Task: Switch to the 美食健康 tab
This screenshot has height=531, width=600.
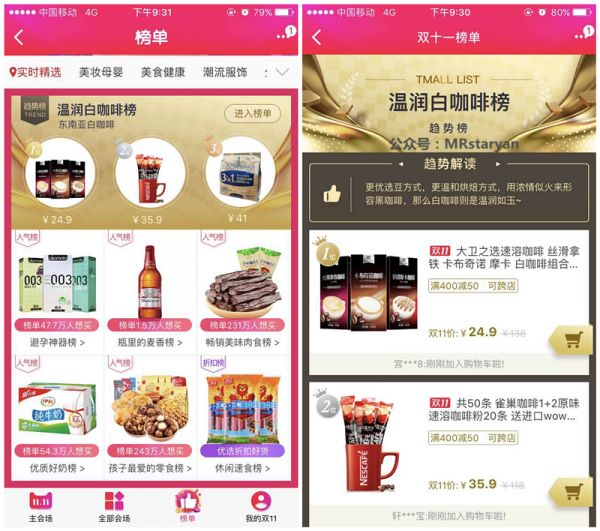Action: point(163,73)
